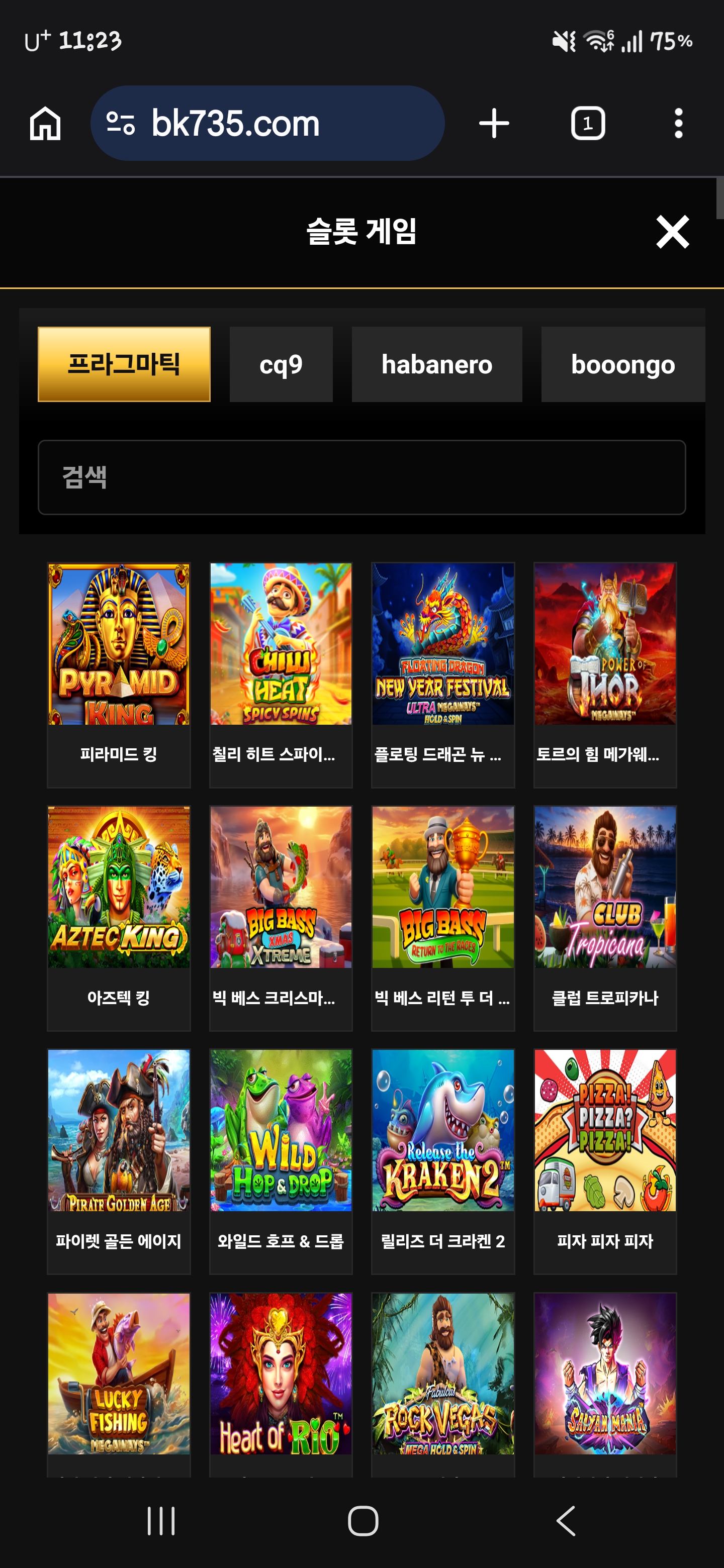This screenshot has height=1568, width=724.
Task: Open a new browser tab
Action: [494, 124]
